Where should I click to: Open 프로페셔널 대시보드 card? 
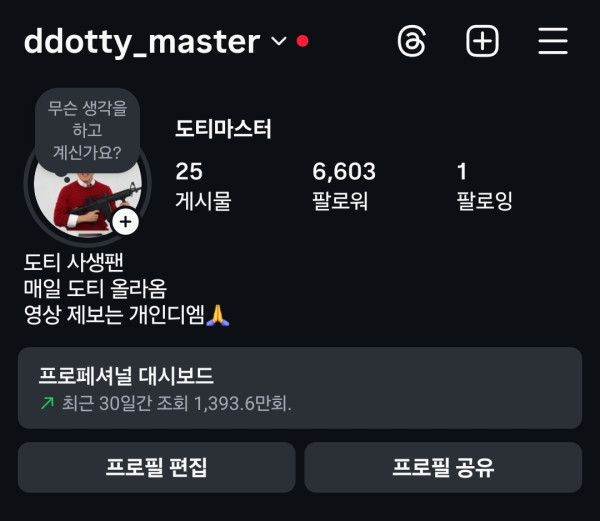(x=299, y=388)
